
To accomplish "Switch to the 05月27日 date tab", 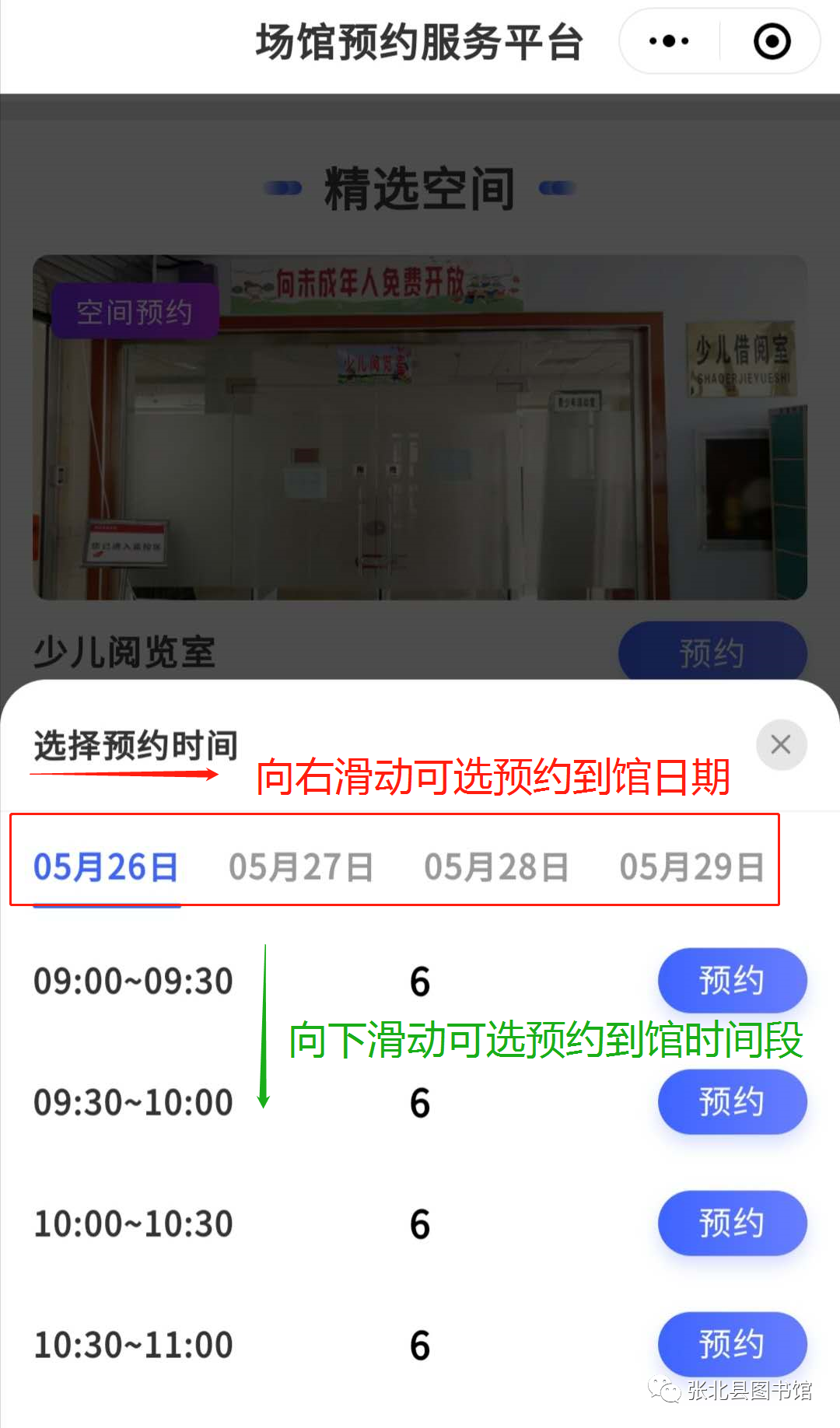I will 301,866.
